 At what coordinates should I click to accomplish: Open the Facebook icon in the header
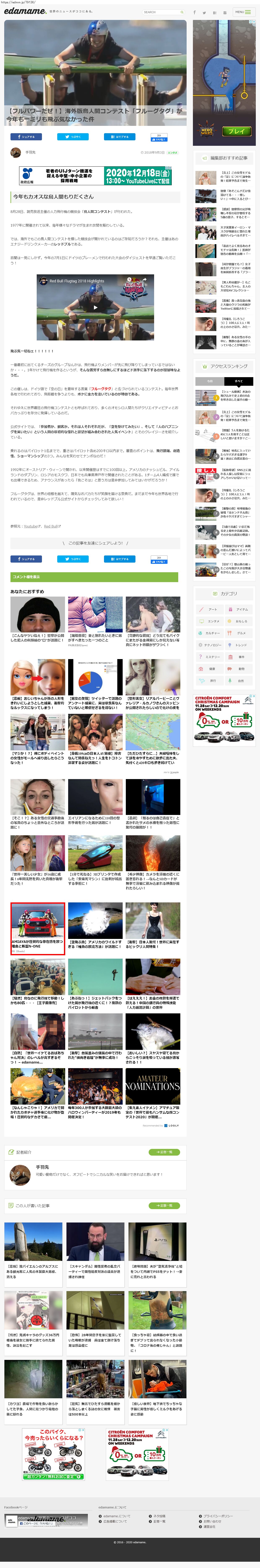[194, 12]
